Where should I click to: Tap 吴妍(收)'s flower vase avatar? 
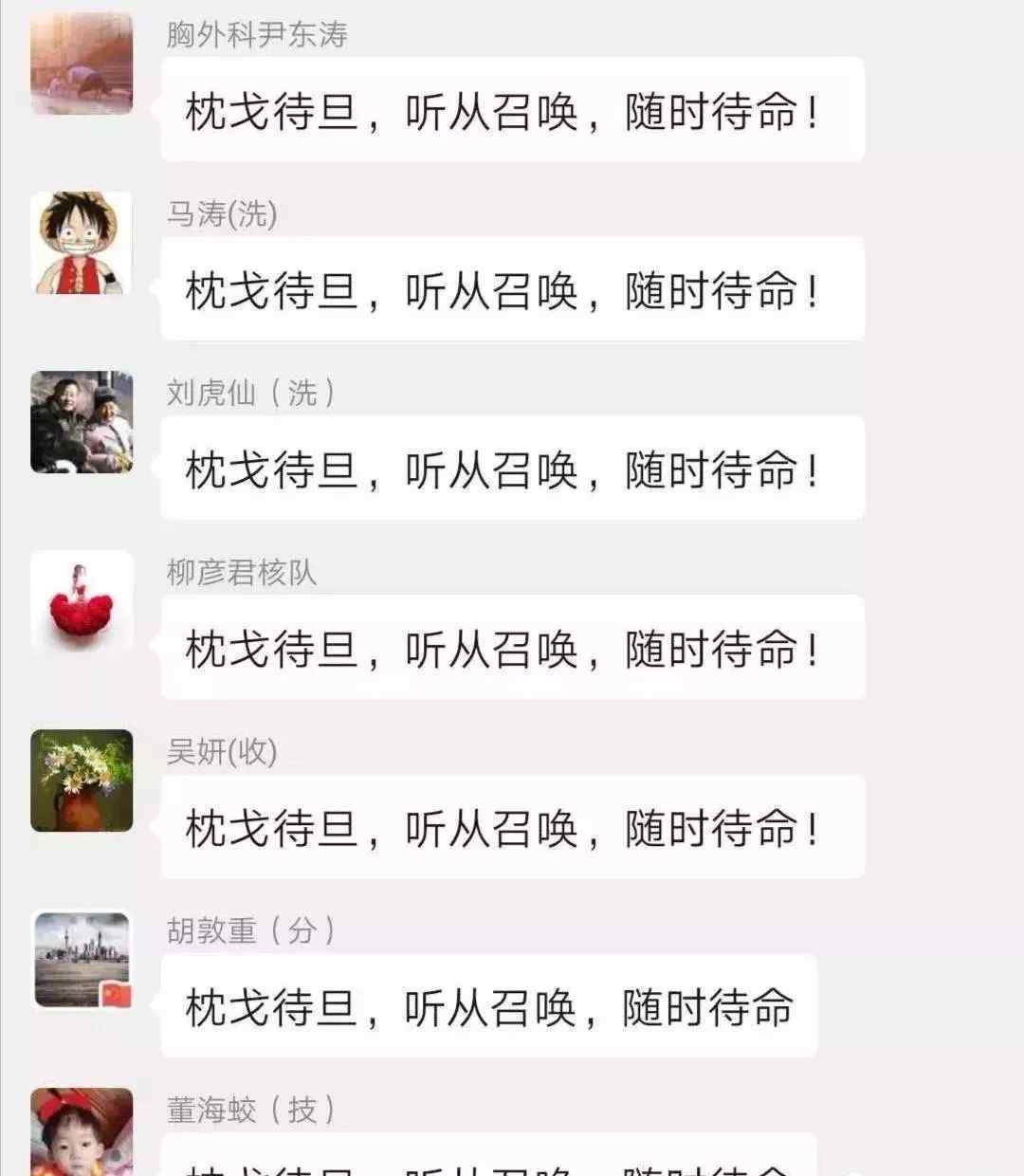[x=82, y=781]
